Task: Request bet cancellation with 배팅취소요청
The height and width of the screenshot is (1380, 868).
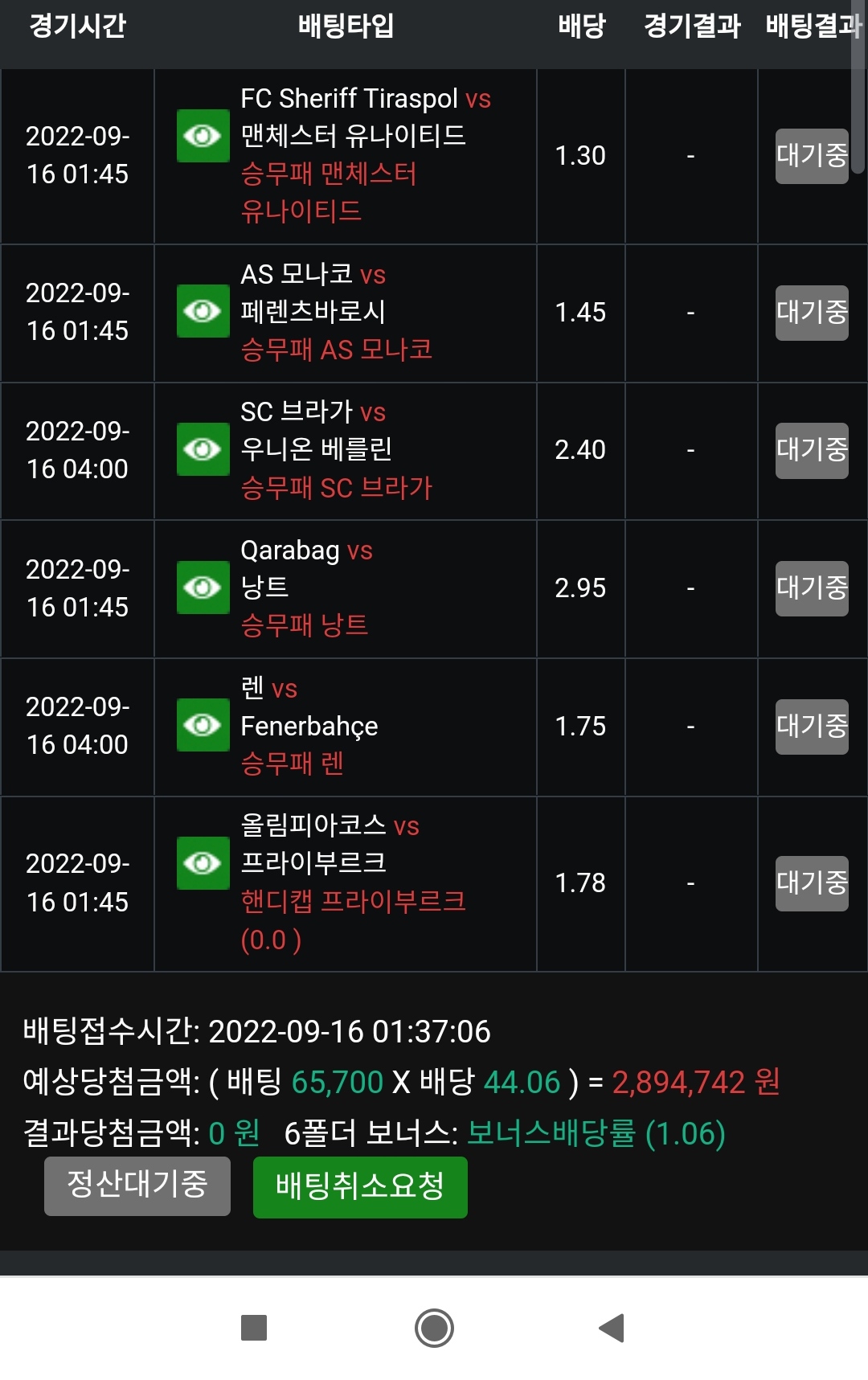Action: pos(360,1187)
